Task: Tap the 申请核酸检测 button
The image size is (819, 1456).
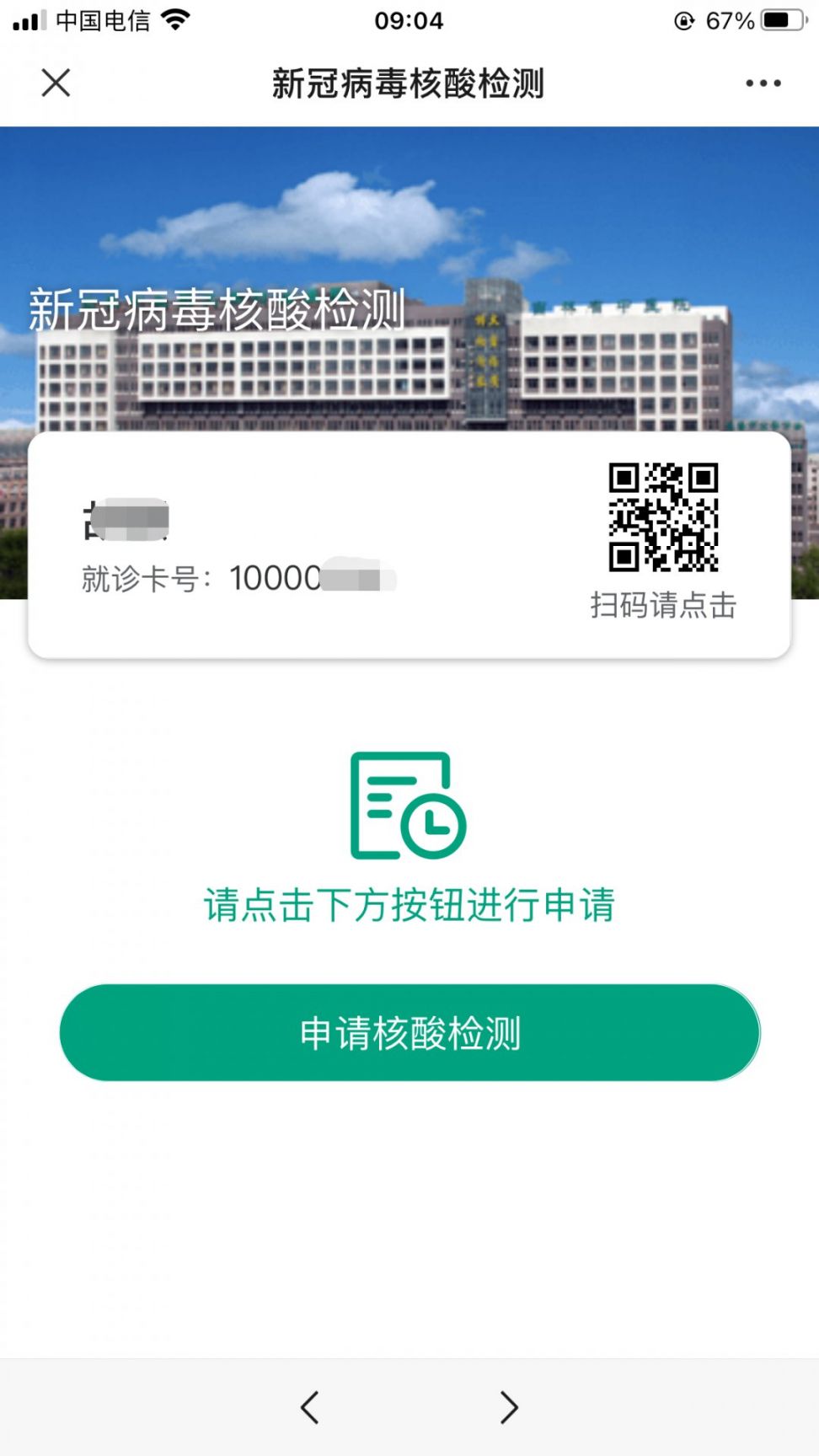Action: [x=409, y=1032]
